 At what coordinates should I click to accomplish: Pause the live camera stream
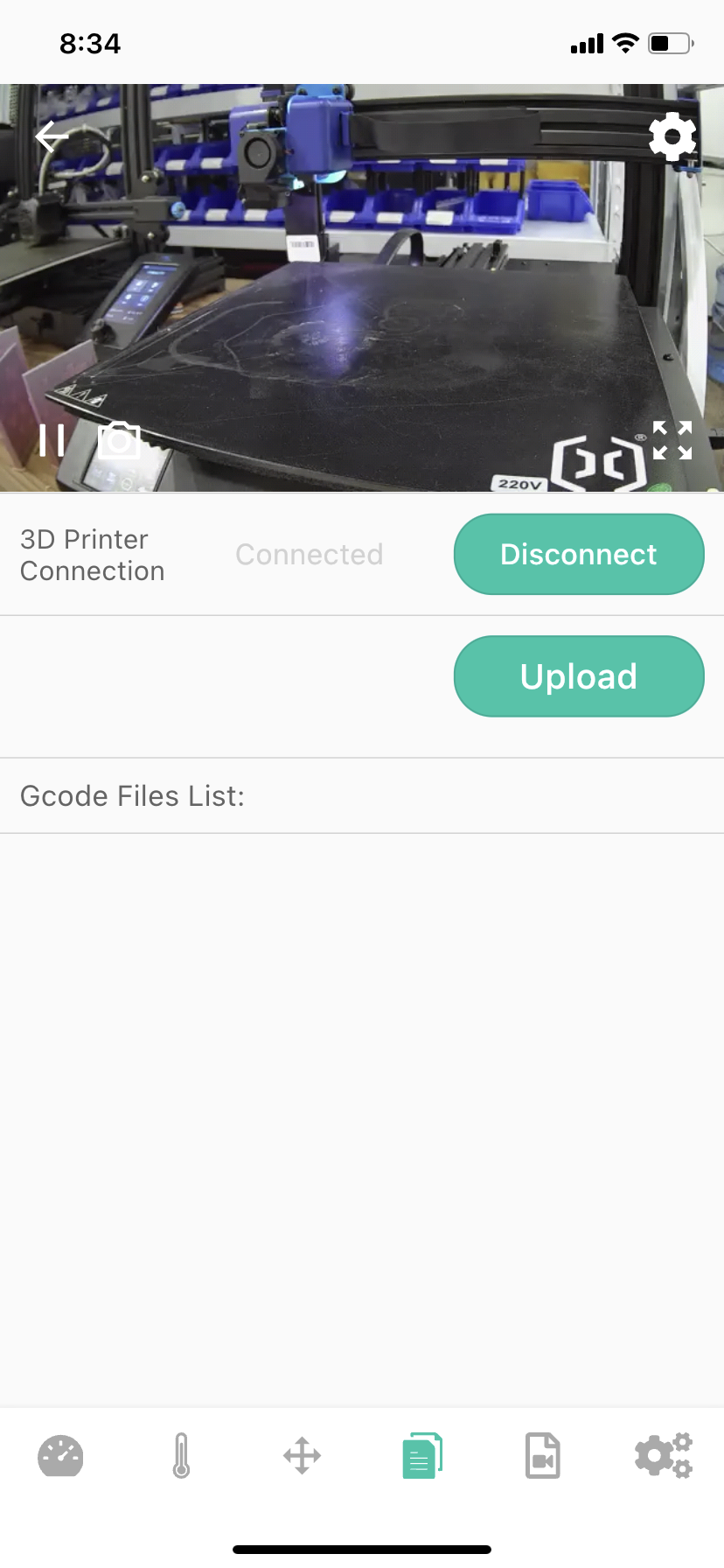pos(52,440)
